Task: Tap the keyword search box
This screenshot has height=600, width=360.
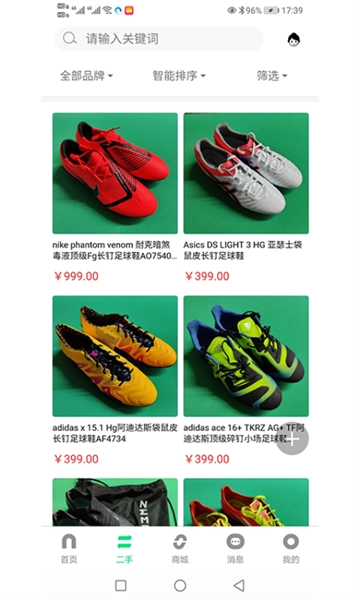Action: [159, 39]
